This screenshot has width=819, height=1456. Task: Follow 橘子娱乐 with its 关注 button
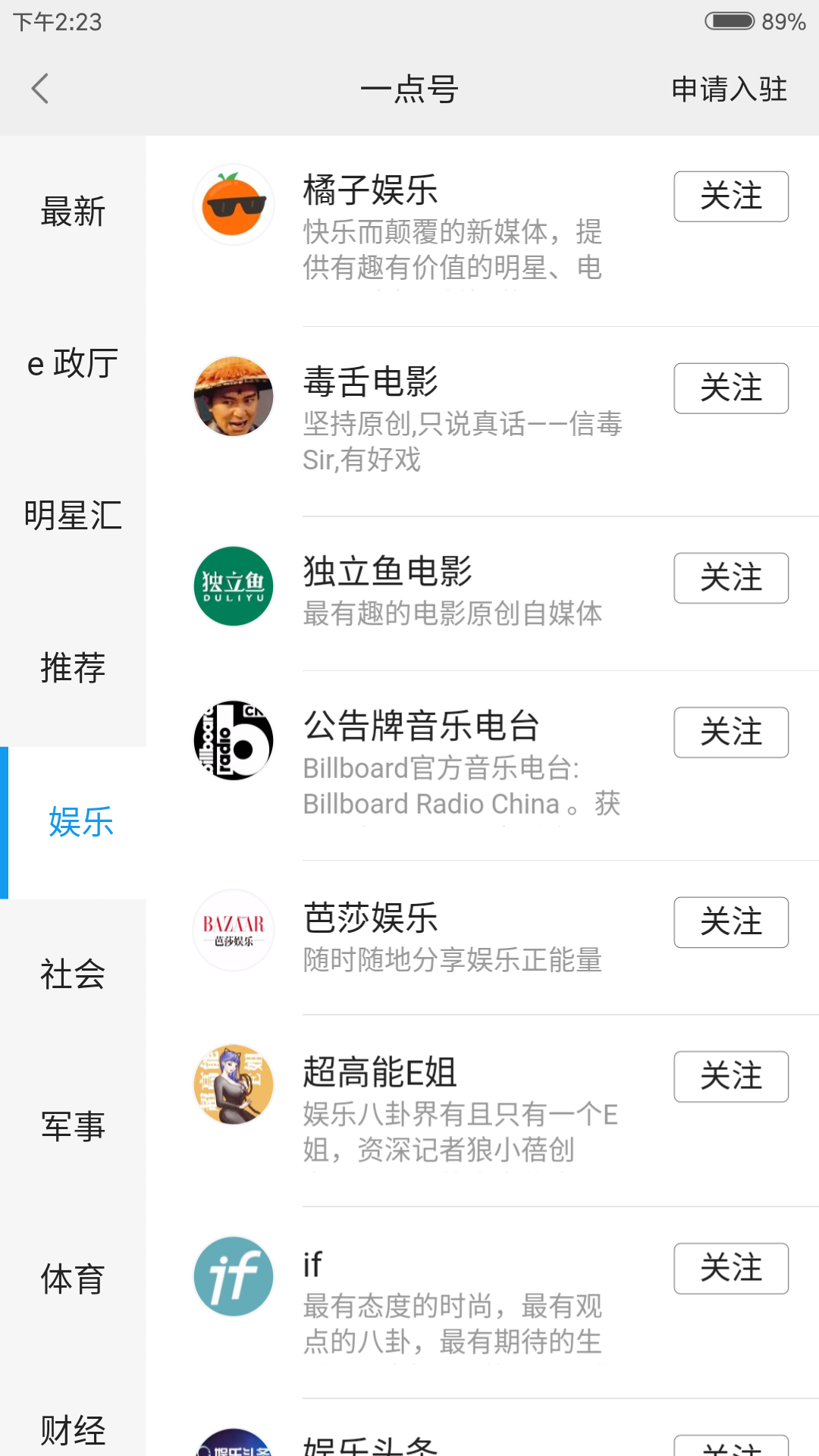[731, 196]
